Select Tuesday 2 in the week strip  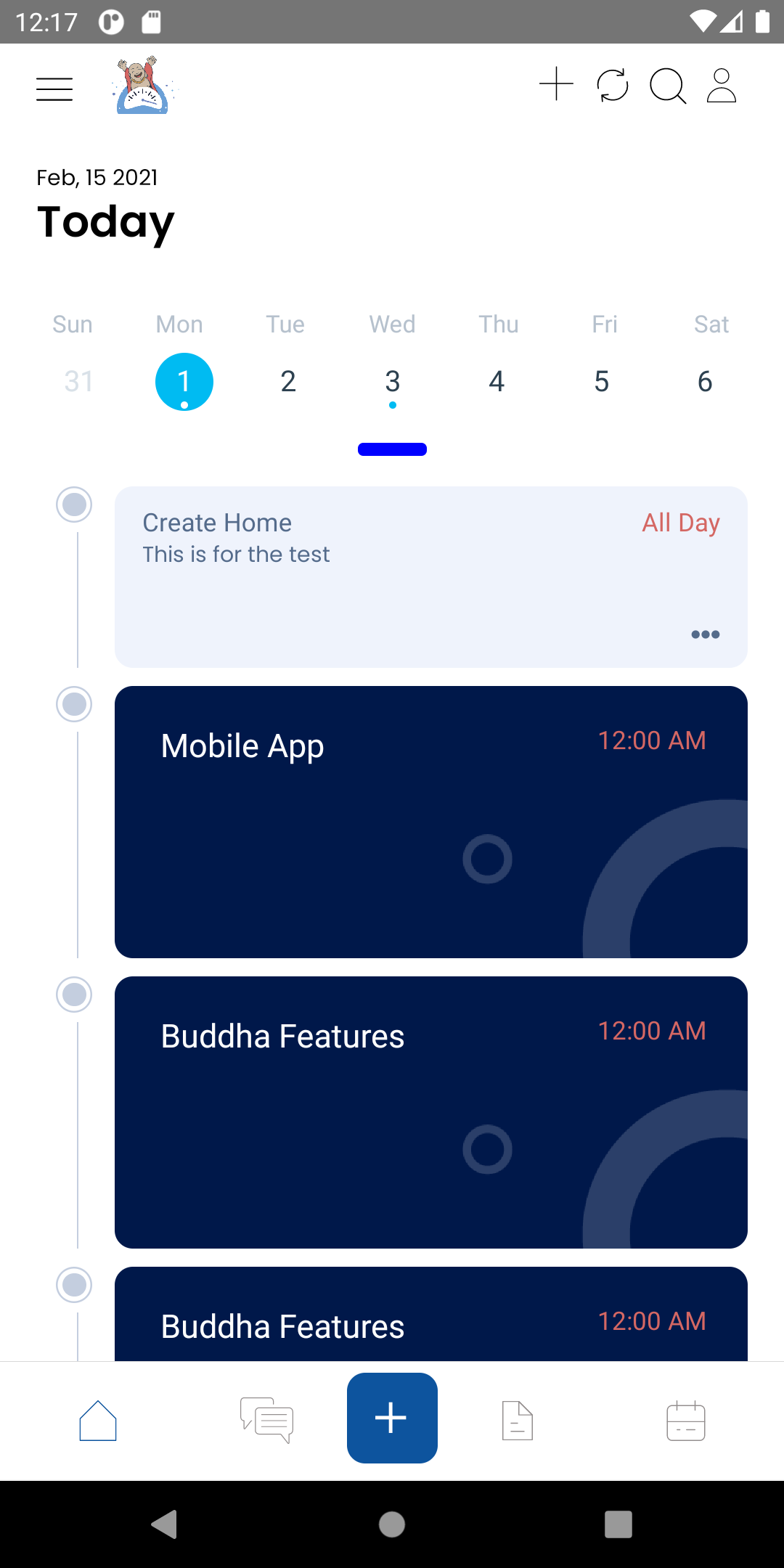288,382
